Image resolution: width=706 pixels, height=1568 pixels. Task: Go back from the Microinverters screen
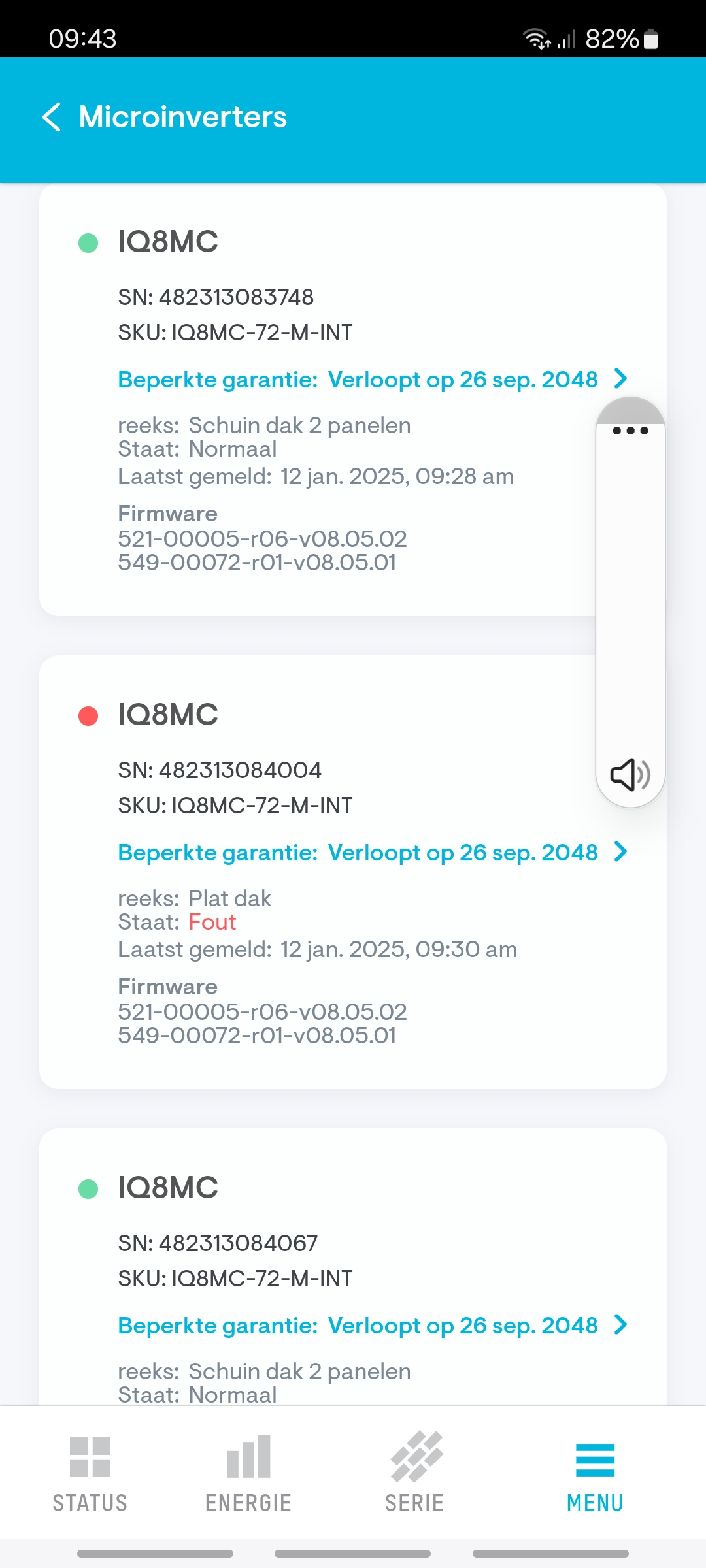pos(52,117)
